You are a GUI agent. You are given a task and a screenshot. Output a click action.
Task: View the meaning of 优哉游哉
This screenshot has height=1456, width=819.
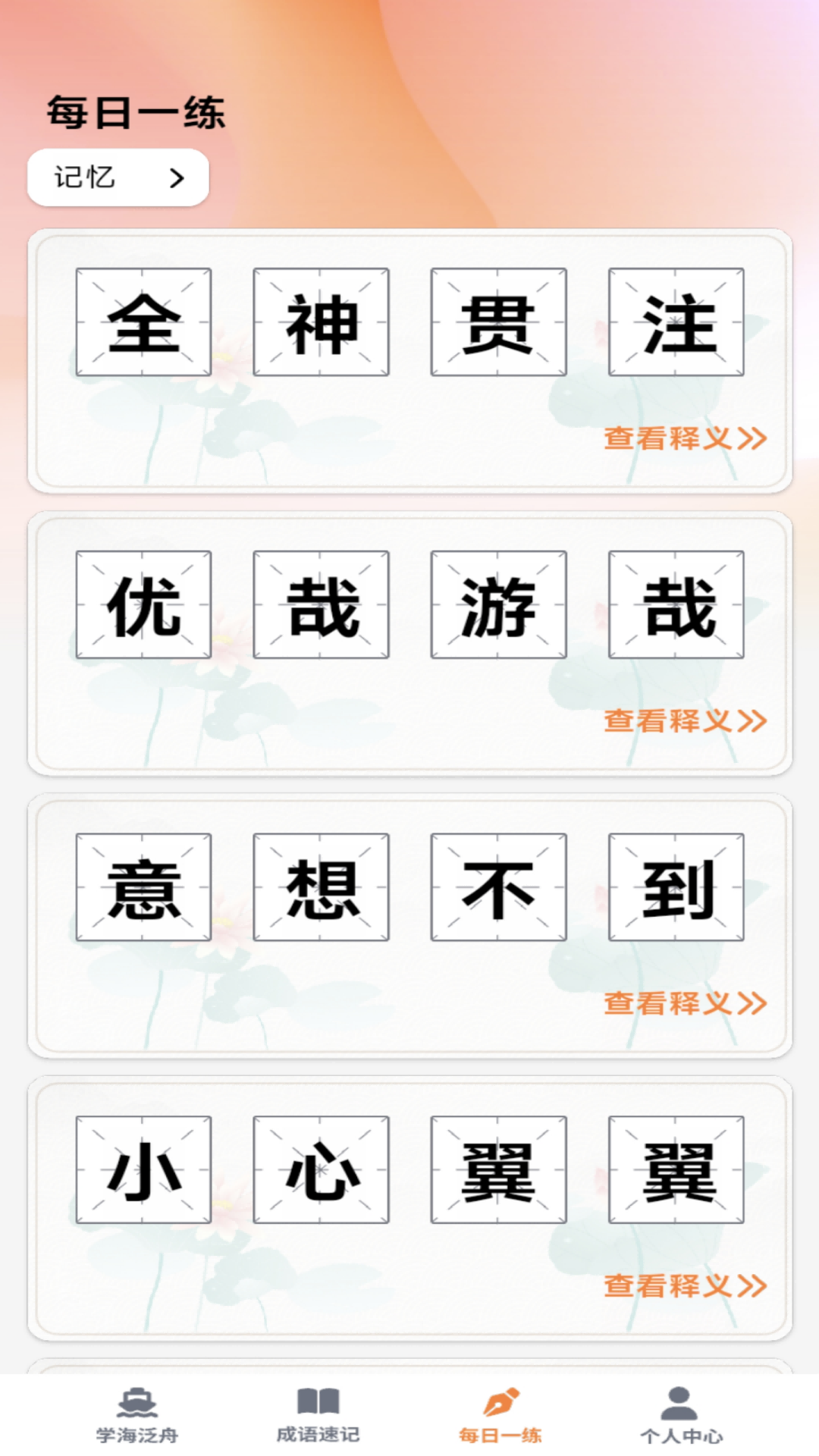point(685,721)
